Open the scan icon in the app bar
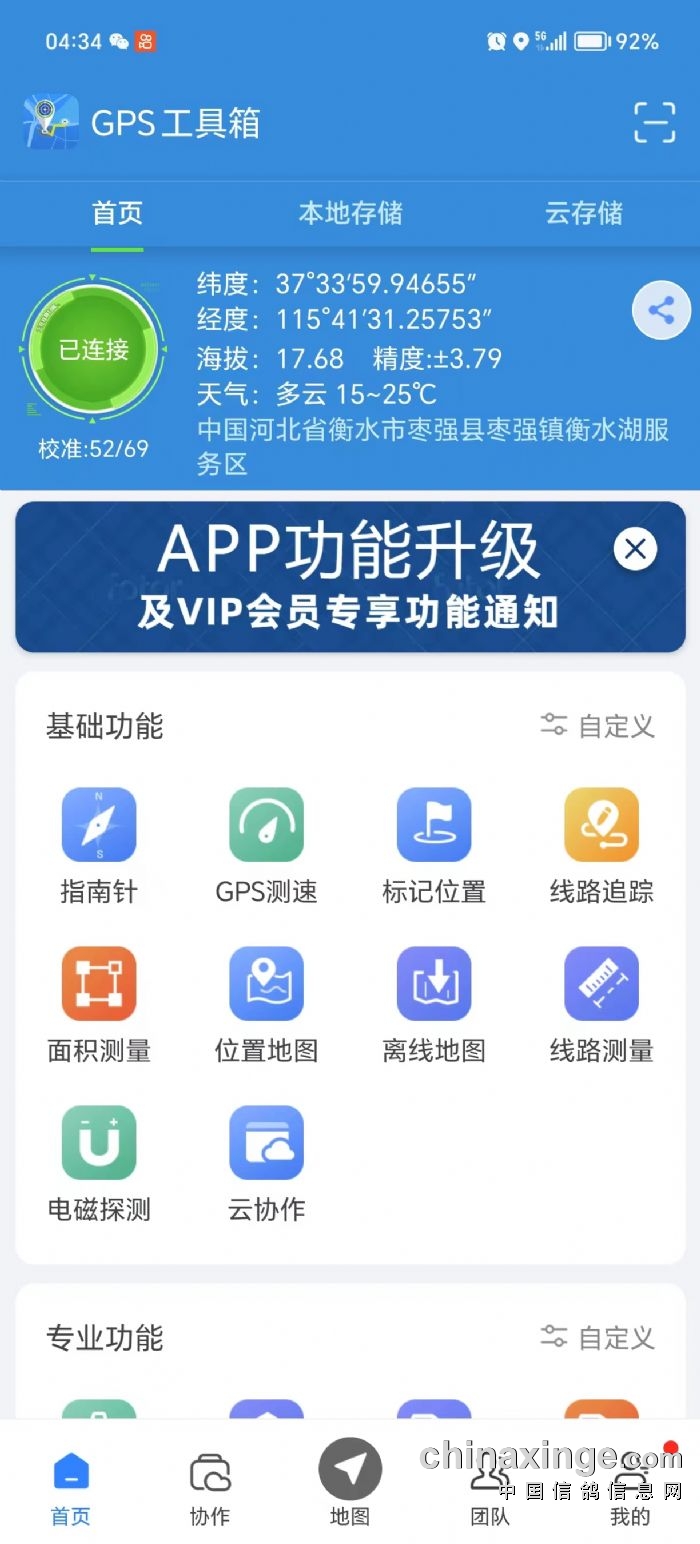Image resolution: width=700 pixels, height=1544 pixels. click(655, 123)
